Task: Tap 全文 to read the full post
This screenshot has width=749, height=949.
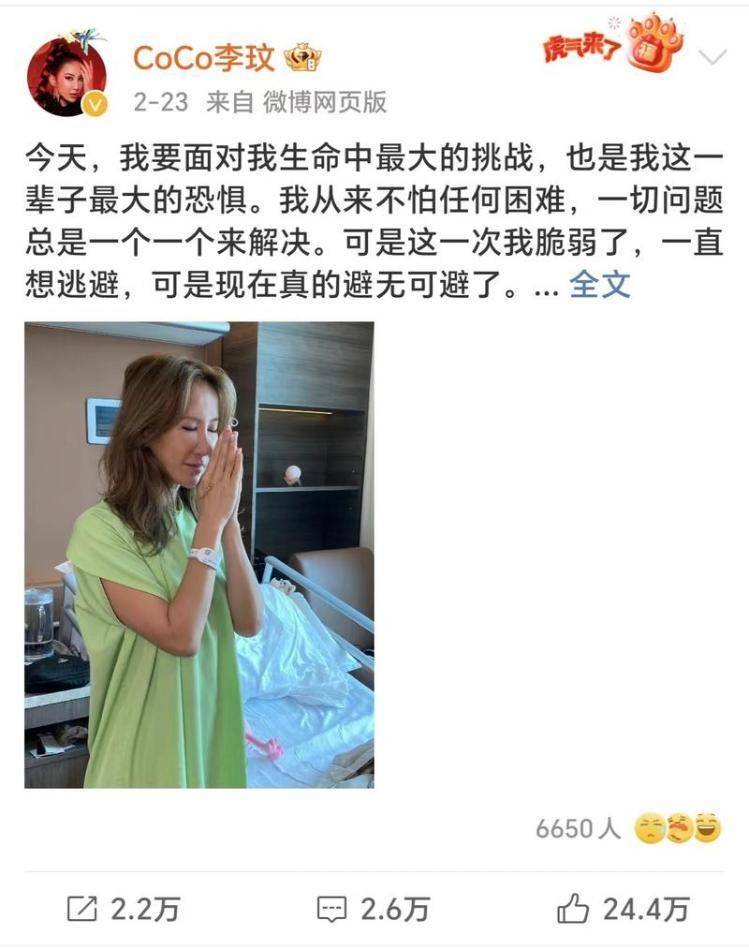Action: click(x=600, y=284)
